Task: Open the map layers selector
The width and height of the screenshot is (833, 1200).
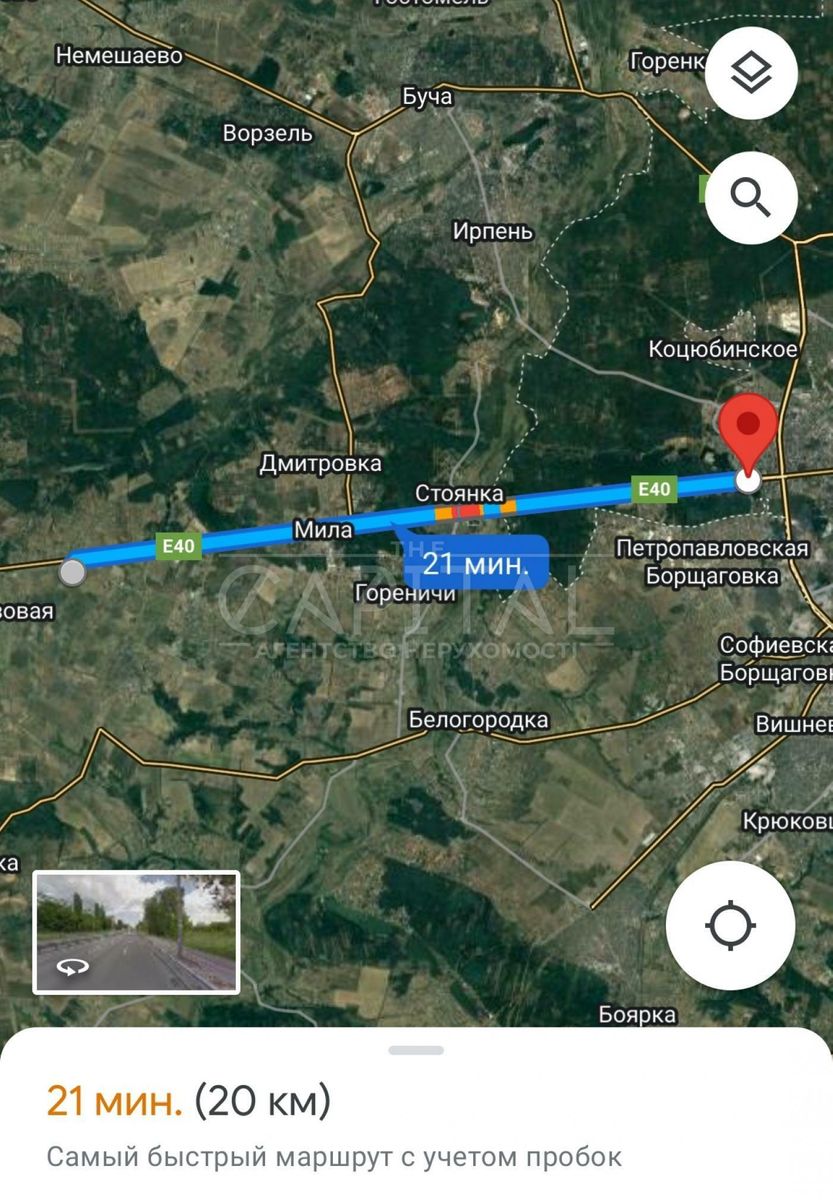Action: coord(750,73)
